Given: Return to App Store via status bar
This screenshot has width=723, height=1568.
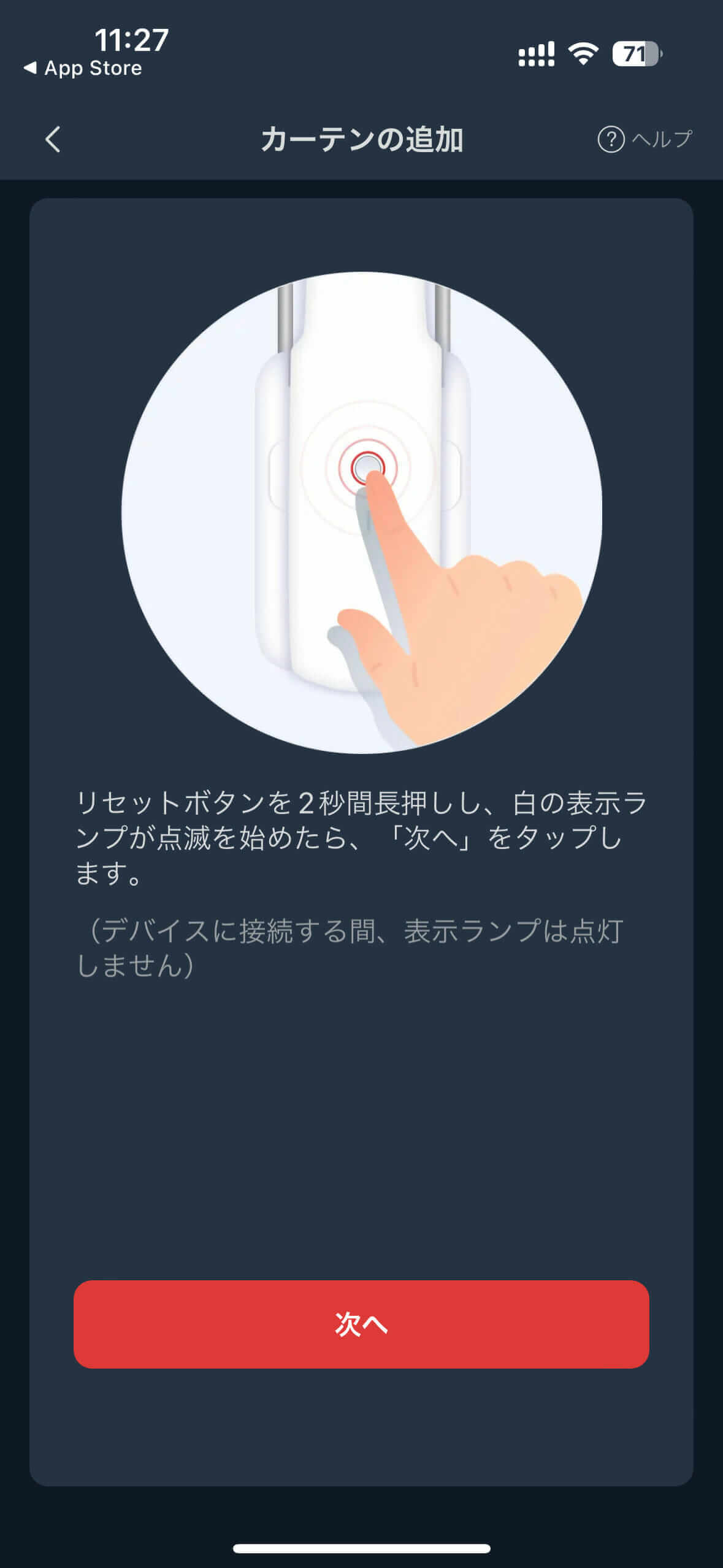Looking at the screenshot, I should 83,68.
